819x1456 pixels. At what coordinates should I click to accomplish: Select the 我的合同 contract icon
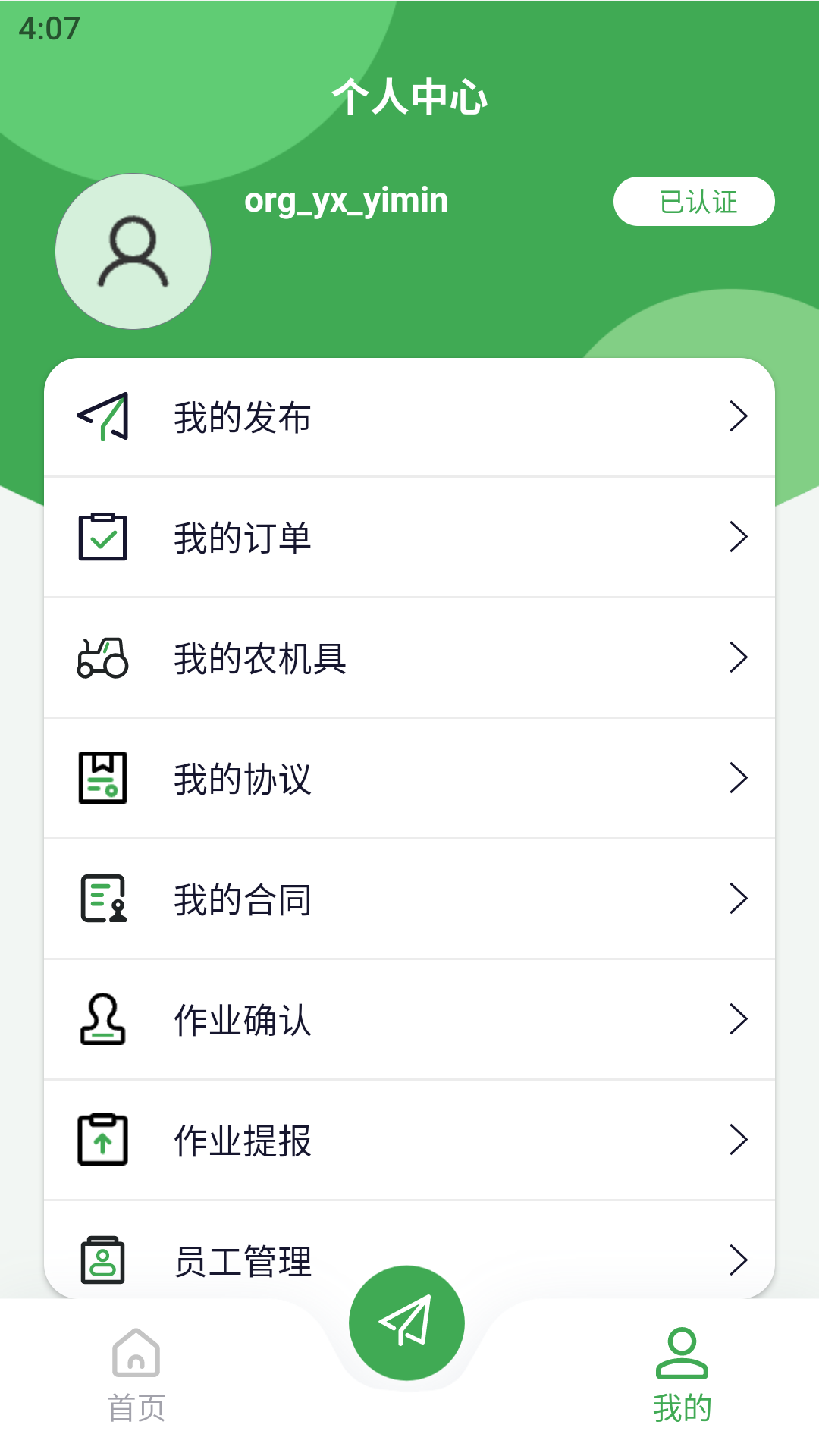pos(102,899)
